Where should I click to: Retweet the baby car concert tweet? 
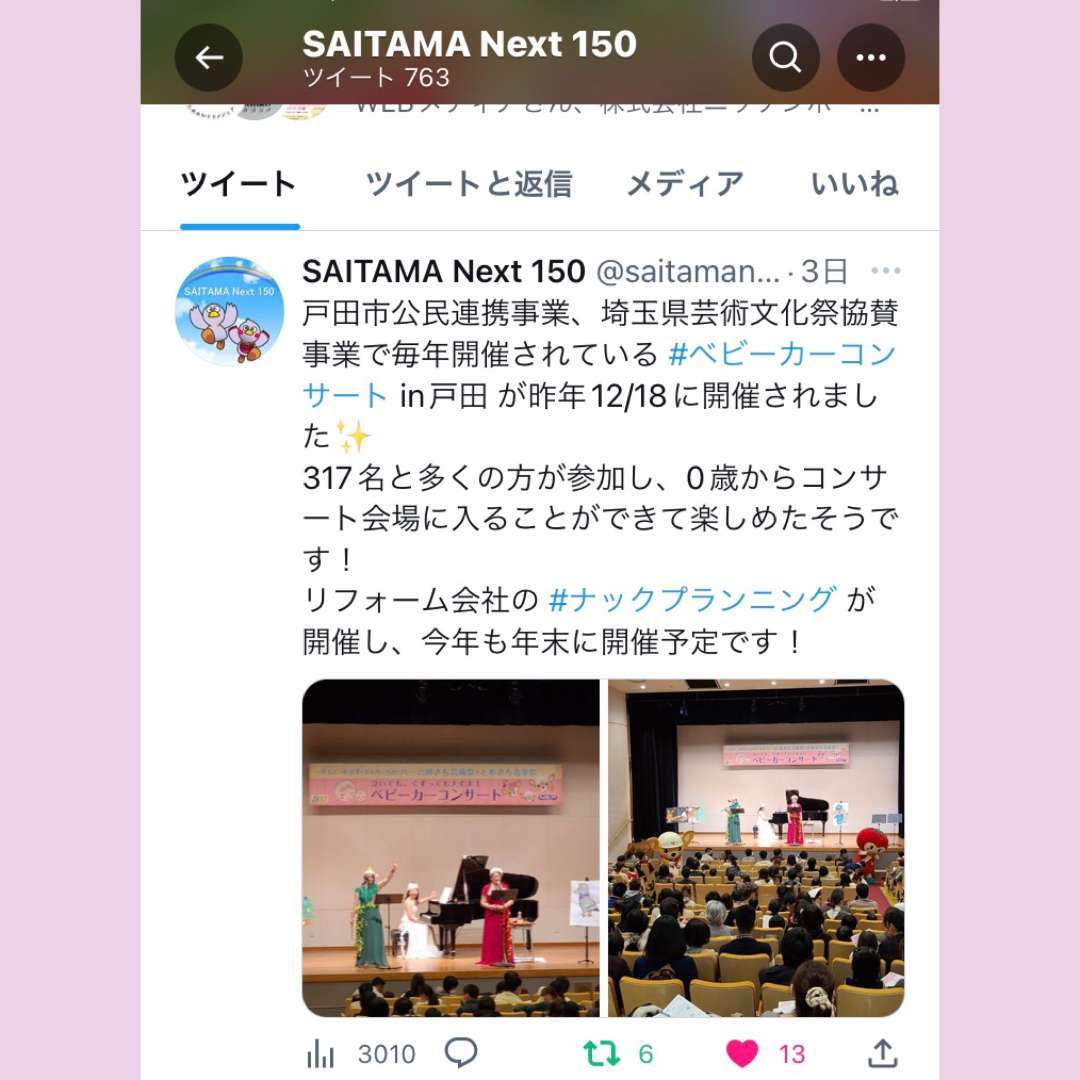click(x=603, y=1053)
